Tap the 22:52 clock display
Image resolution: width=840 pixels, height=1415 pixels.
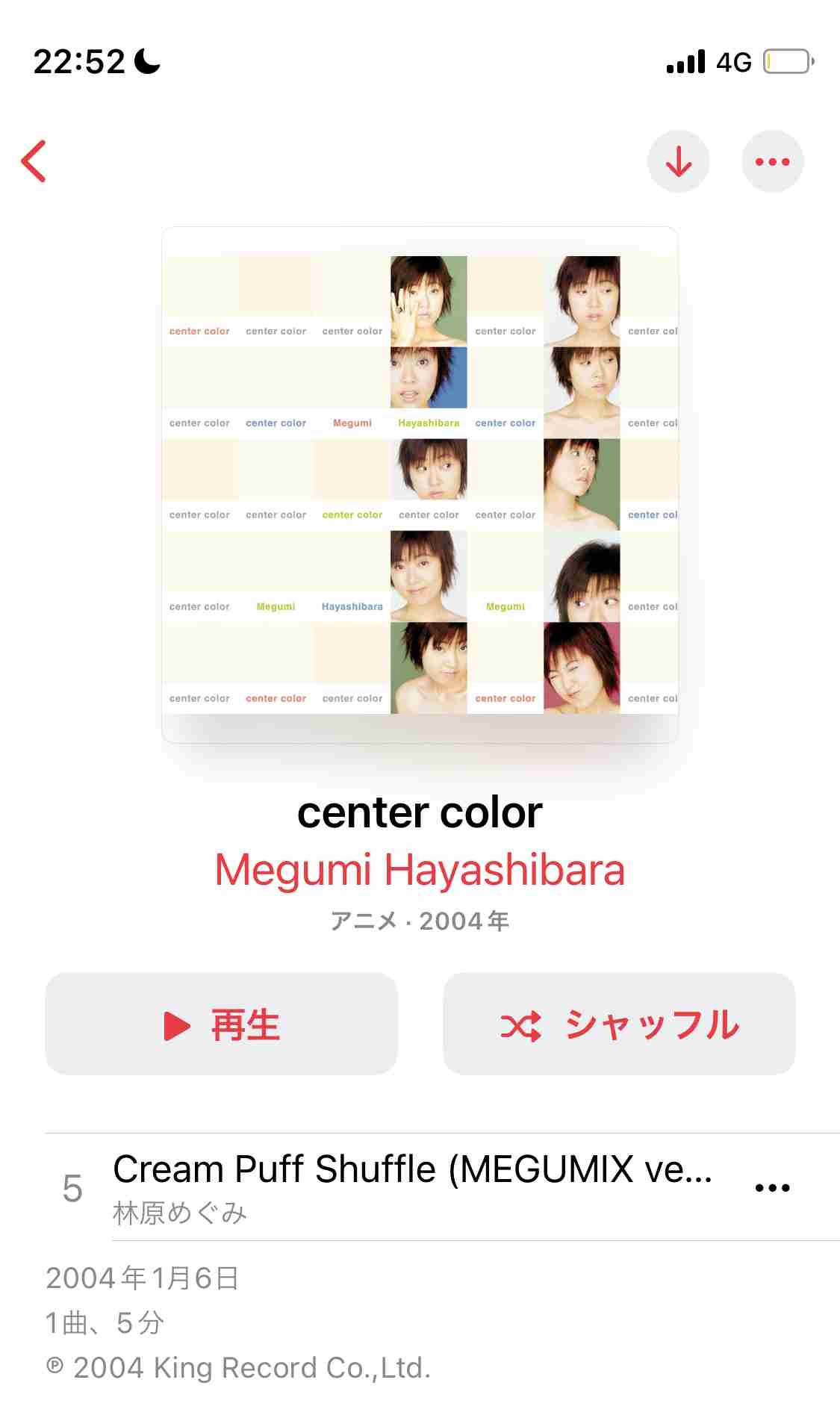(x=78, y=62)
